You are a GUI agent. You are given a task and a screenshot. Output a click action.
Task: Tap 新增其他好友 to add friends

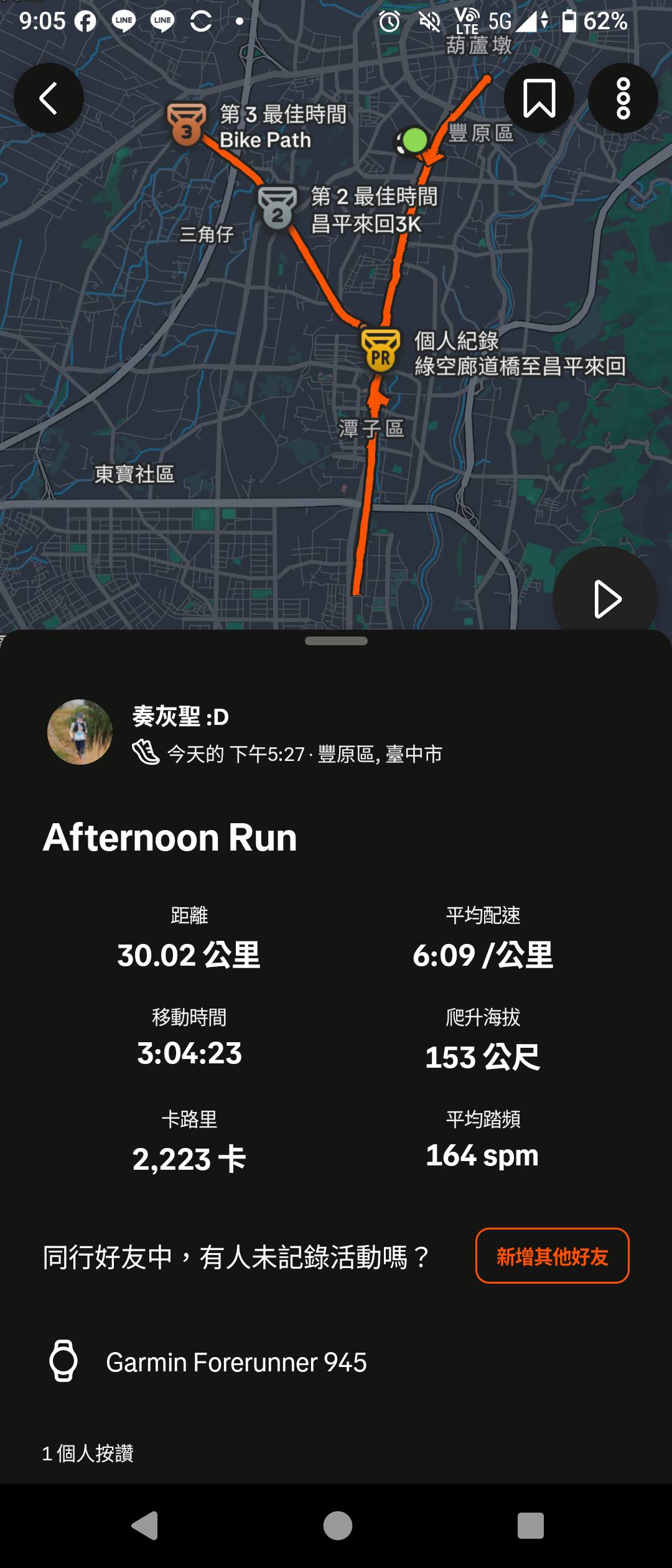click(x=552, y=1256)
